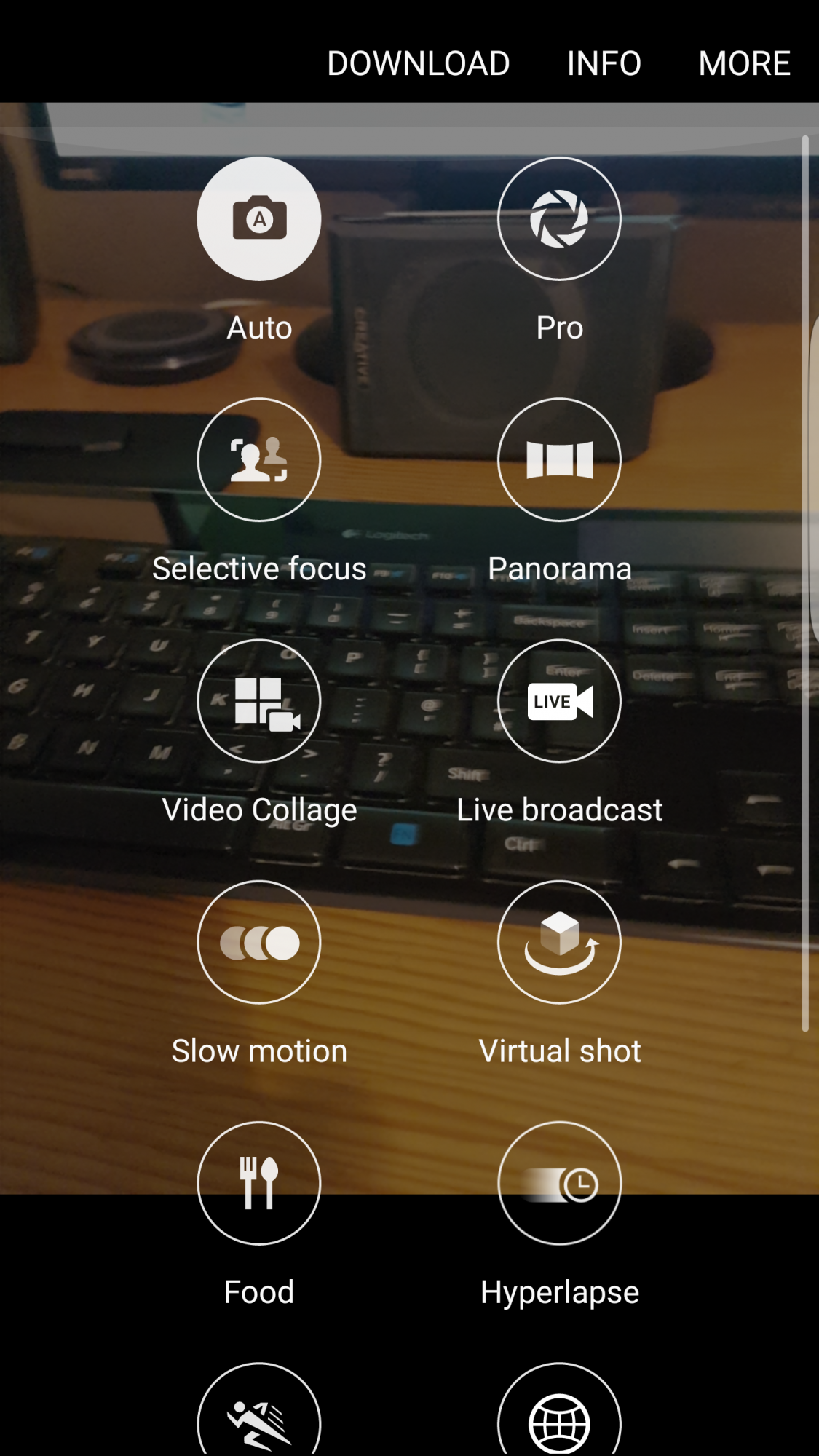Open Video Collage mode
The height and width of the screenshot is (1456, 819).
[259, 701]
